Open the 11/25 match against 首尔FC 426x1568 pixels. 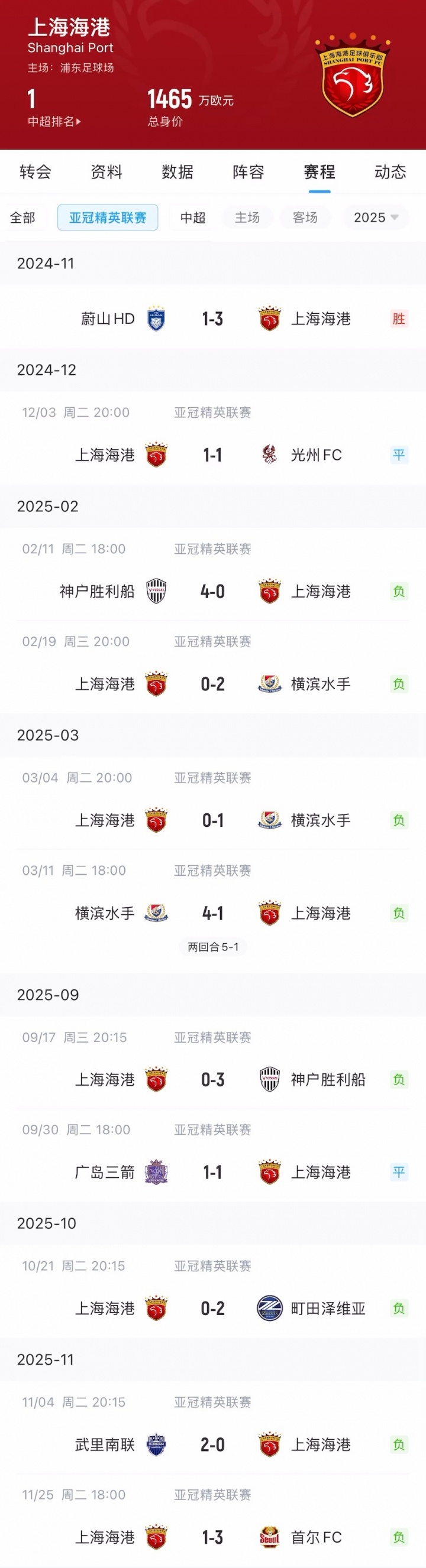tap(212, 1537)
